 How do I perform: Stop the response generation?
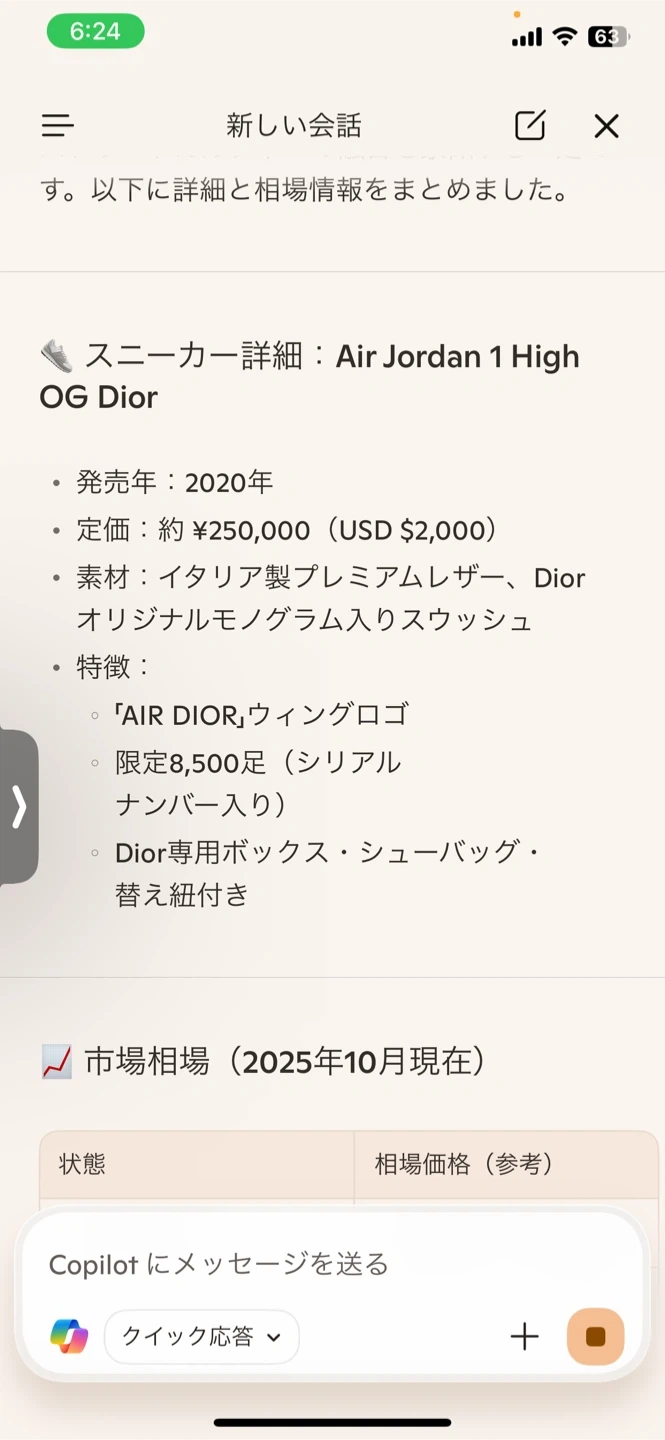[596, 1337]
